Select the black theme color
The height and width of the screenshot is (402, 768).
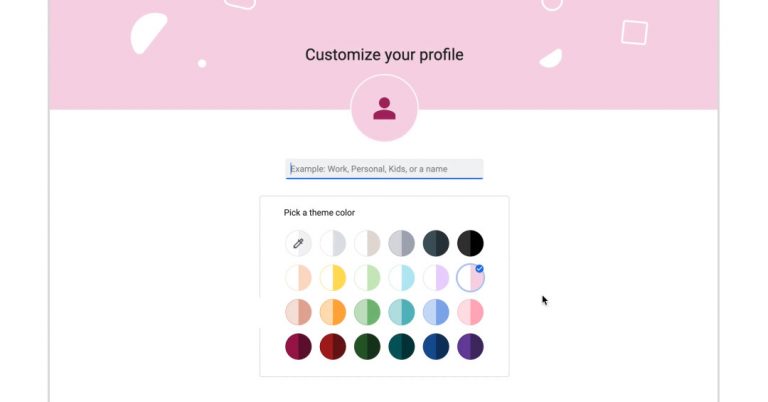coord(470,243)
